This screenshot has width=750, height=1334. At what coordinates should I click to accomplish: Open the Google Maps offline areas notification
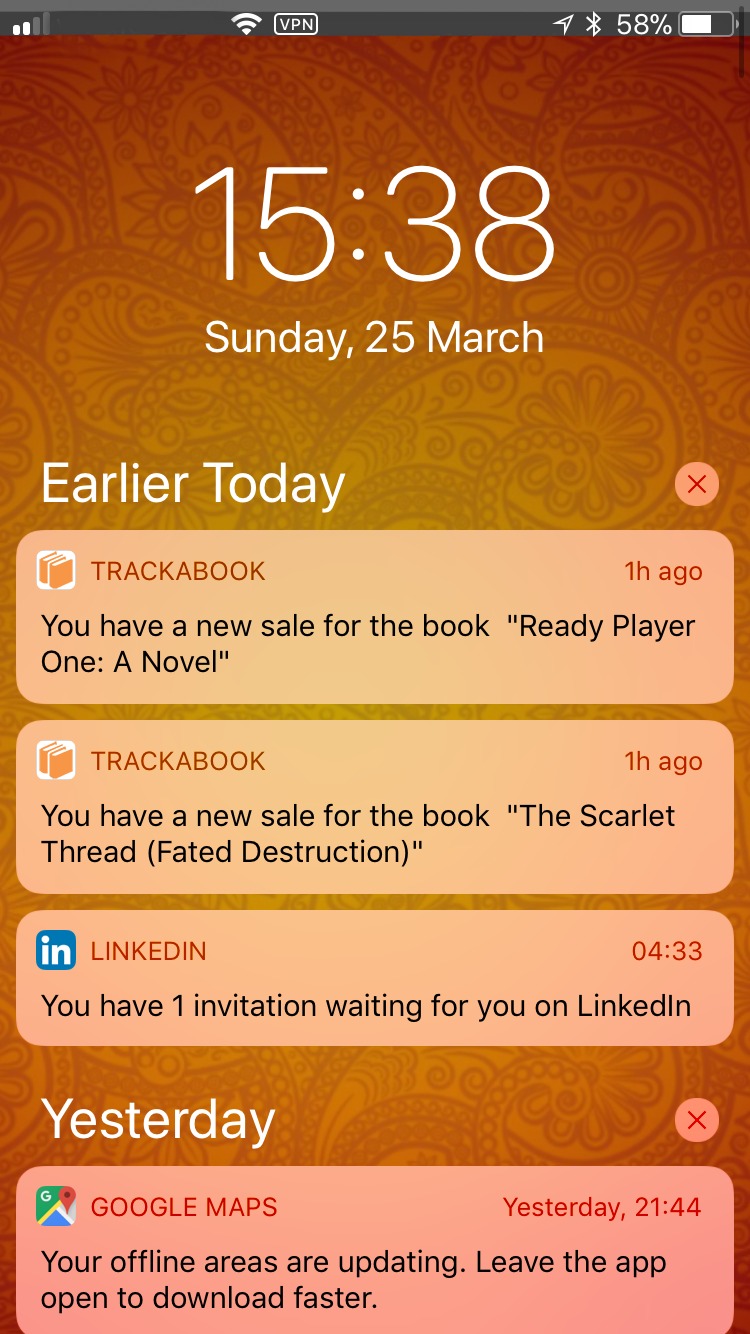click(x=375, y=1250)
